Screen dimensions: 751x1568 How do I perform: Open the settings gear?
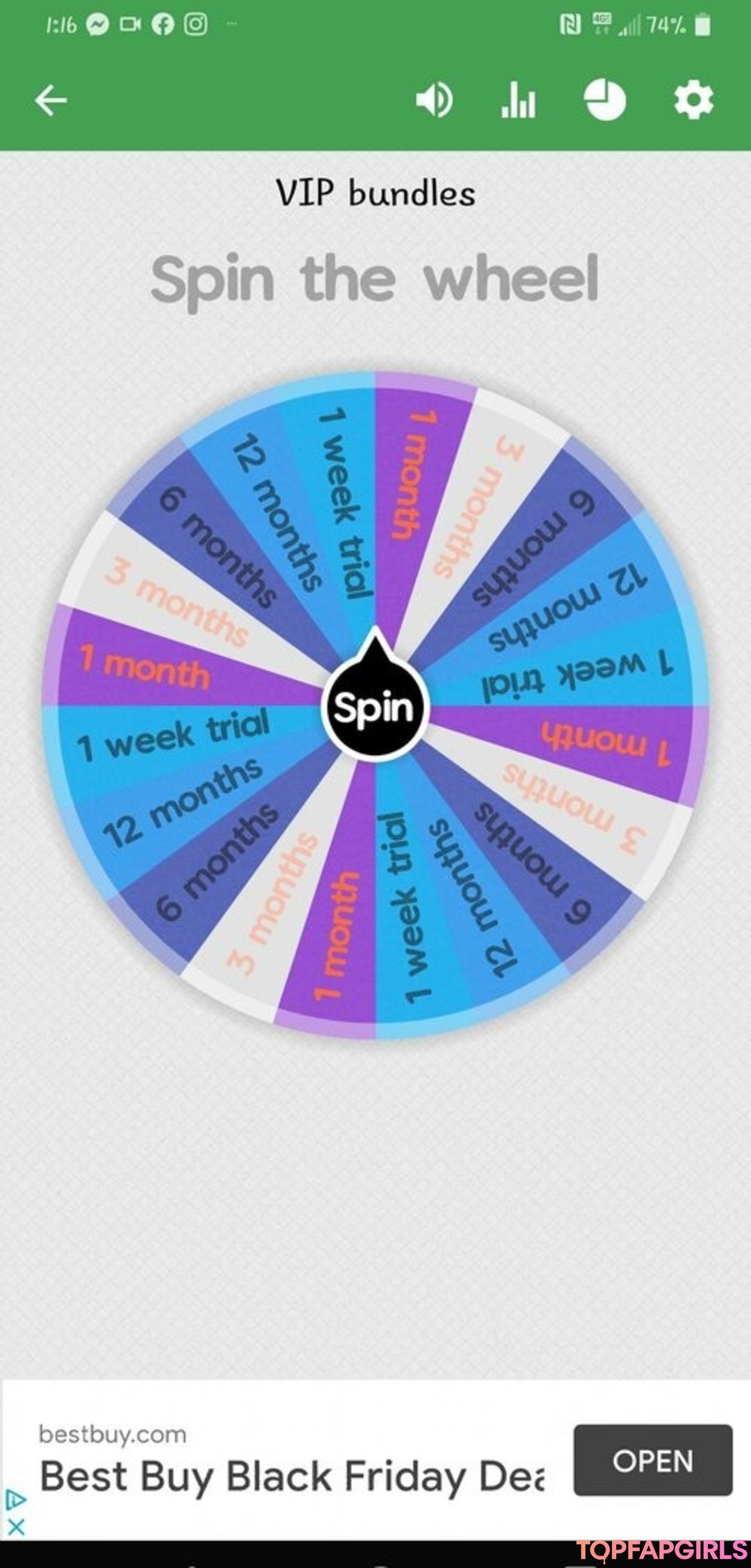point(693,100)
